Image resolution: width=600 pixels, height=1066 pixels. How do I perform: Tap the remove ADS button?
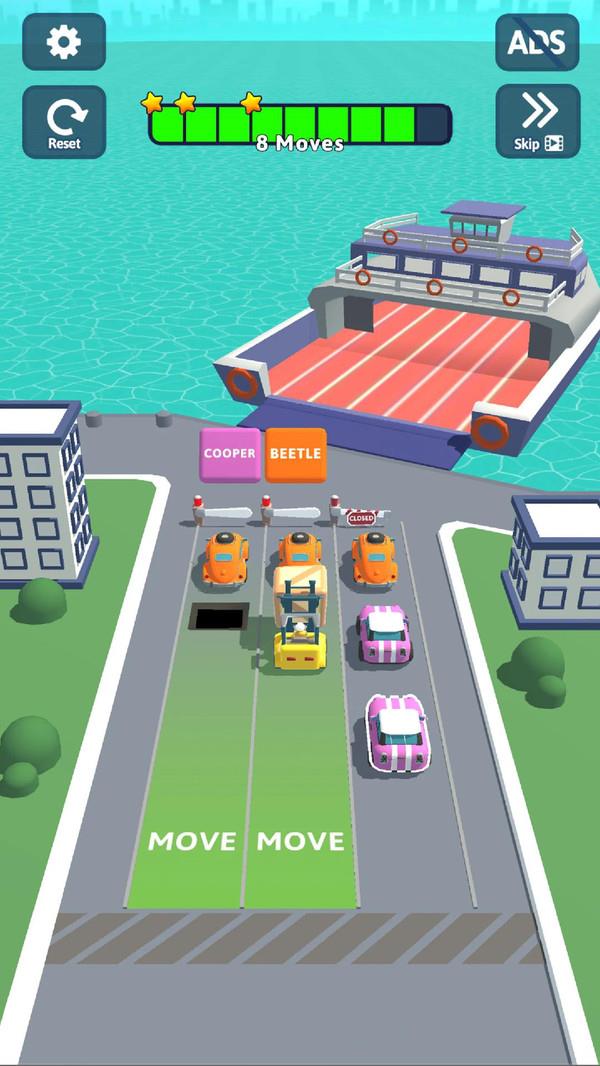point(537,42)
